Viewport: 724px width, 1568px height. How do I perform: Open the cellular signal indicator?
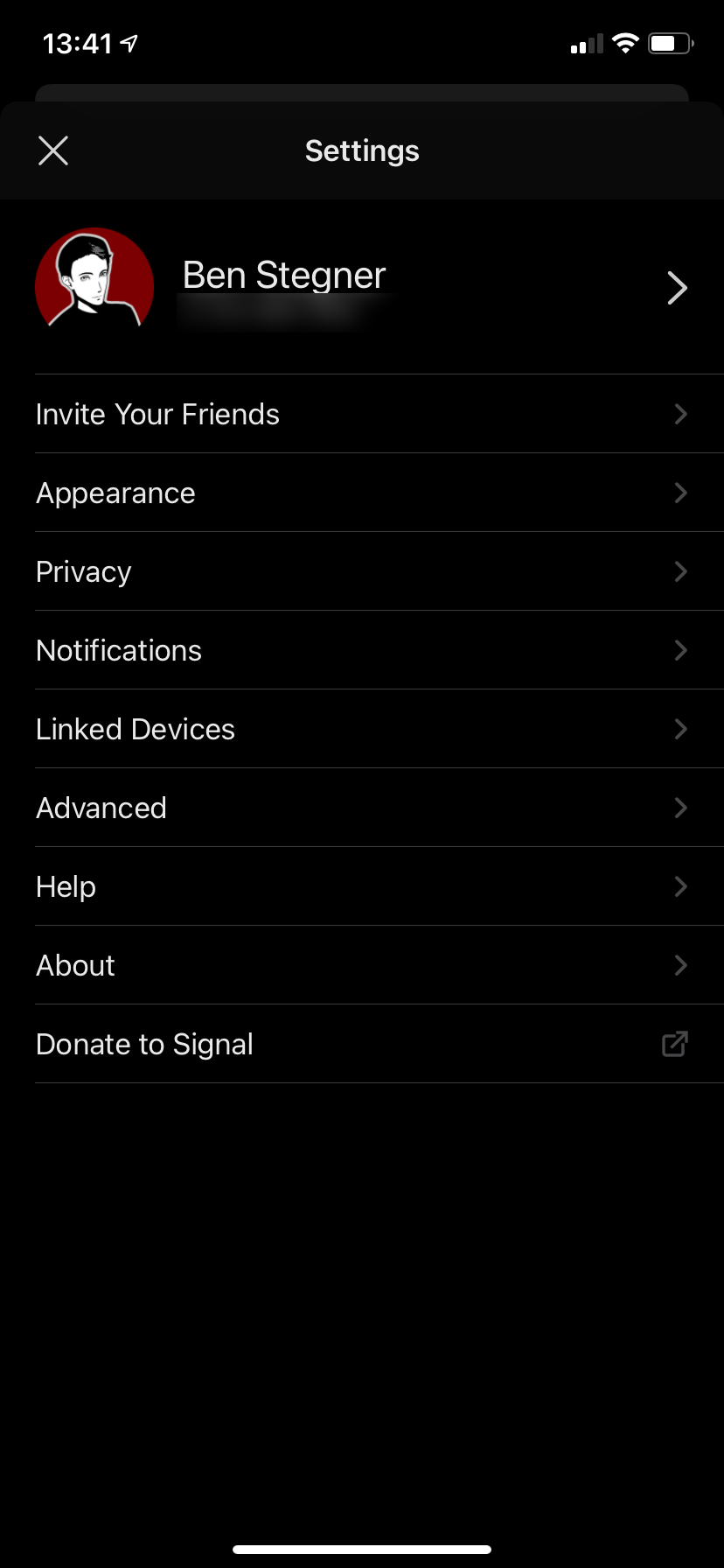pos(585,43)
